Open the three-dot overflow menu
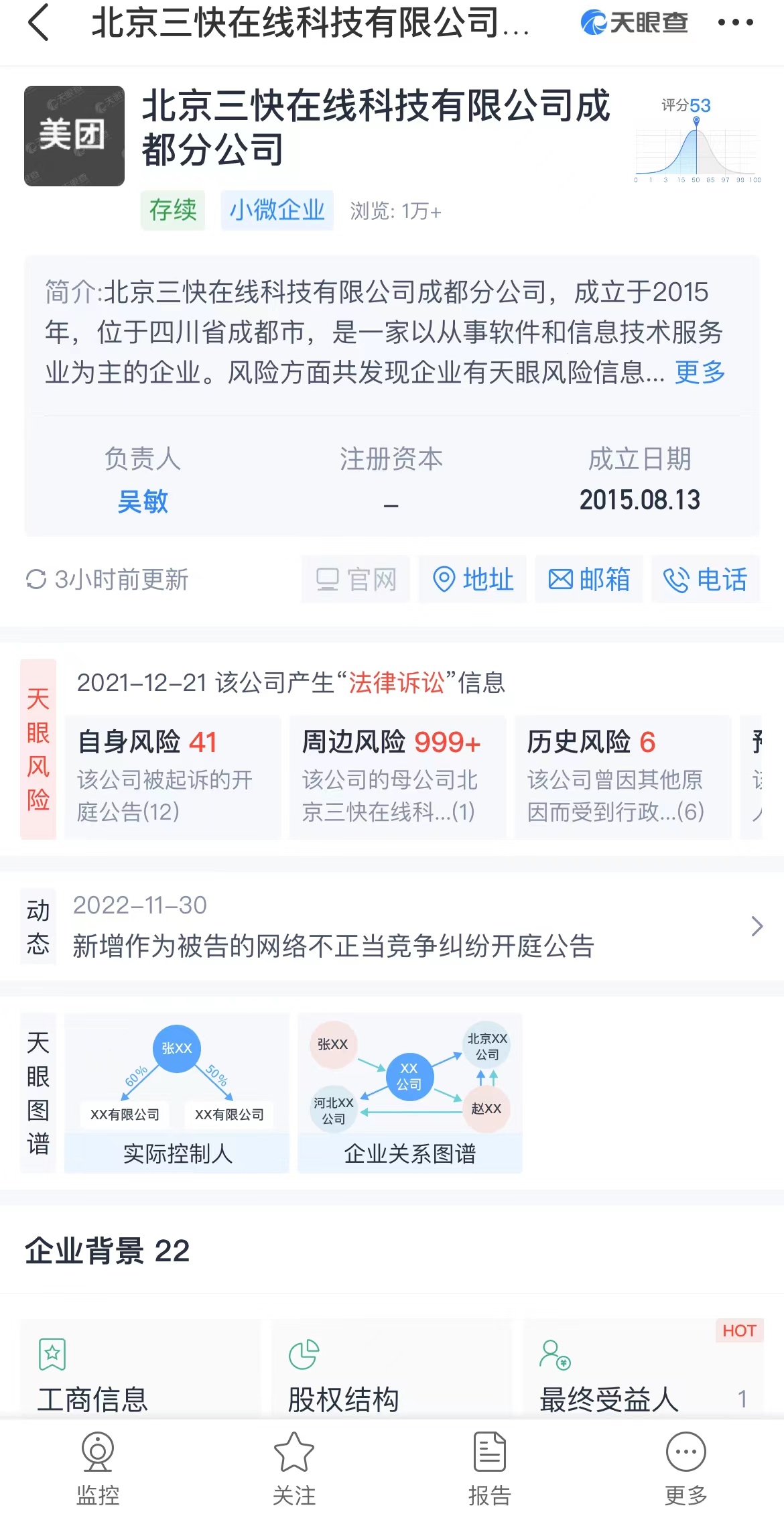This screenshot has height=1518, width=784. pos(735,23)
